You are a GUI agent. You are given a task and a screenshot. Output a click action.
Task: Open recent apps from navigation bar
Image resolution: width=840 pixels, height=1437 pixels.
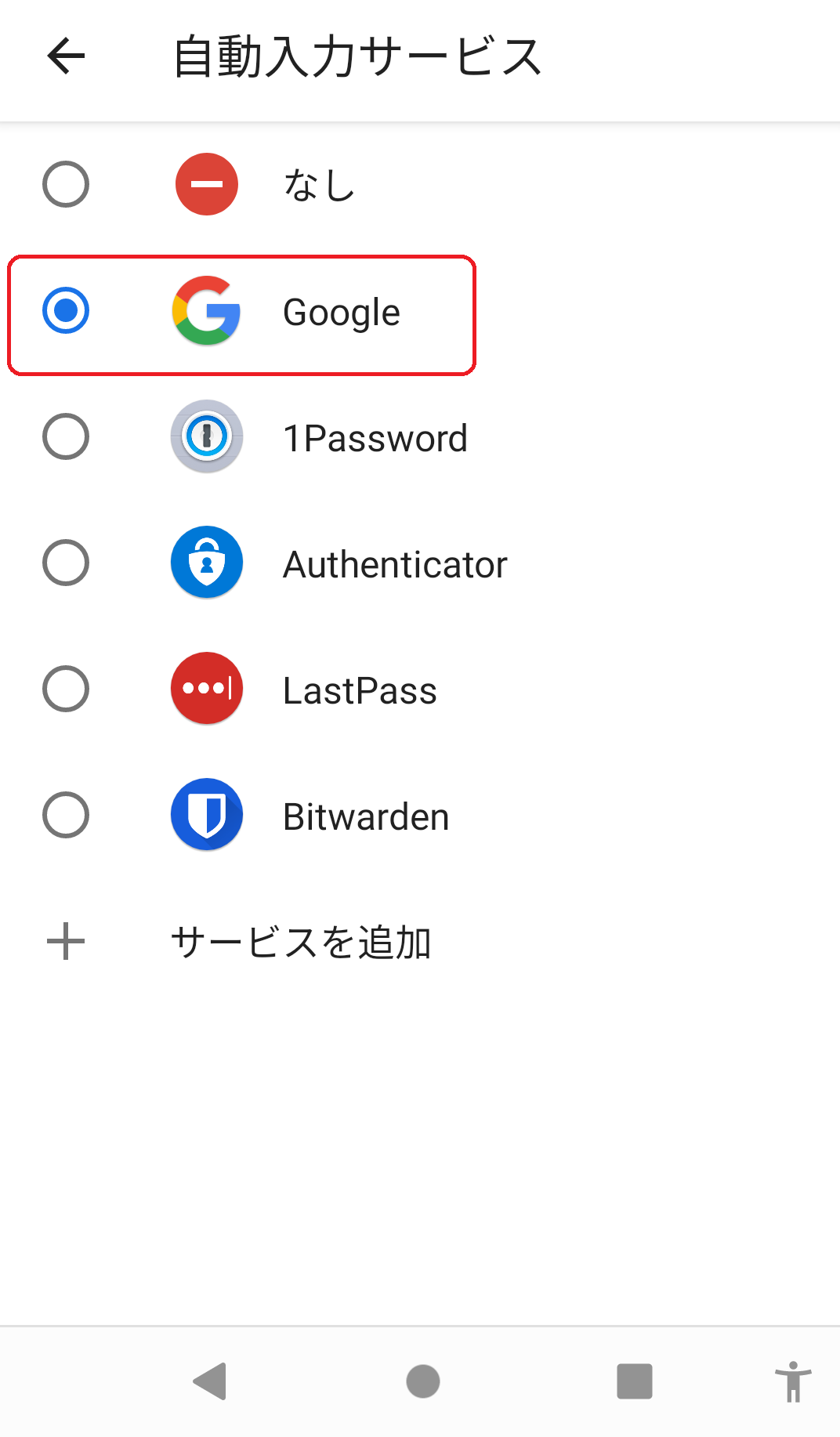point(635,1381)
